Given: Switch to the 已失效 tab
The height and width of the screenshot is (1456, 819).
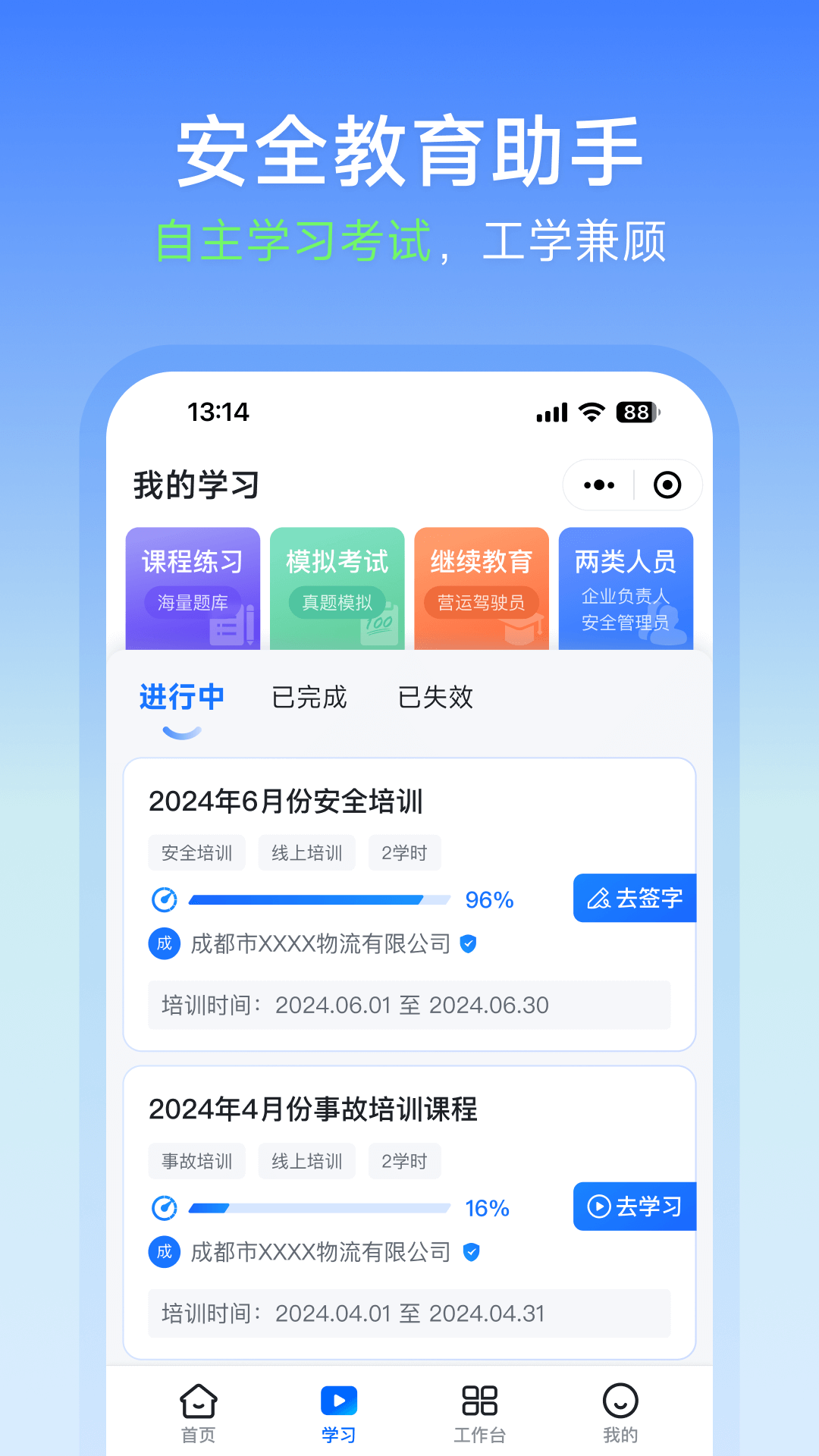Looking at the screenshot, I should pyautogui.click(x=436, y=698).
